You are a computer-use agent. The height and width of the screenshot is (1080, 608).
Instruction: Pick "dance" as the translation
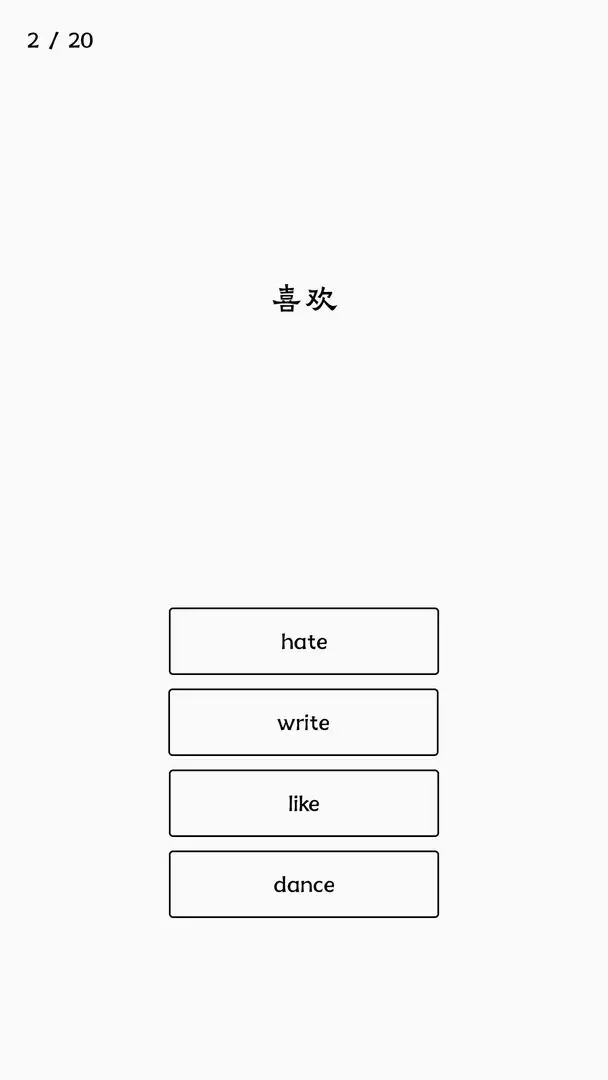304,884
